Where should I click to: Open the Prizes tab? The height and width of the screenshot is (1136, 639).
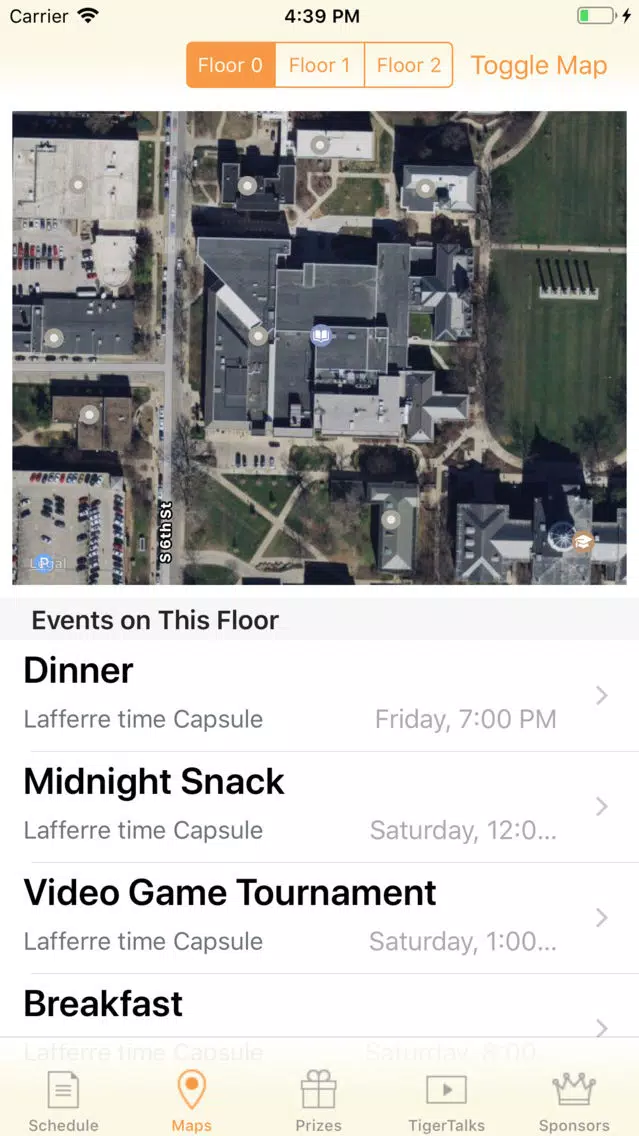(x=319, y=1100)
